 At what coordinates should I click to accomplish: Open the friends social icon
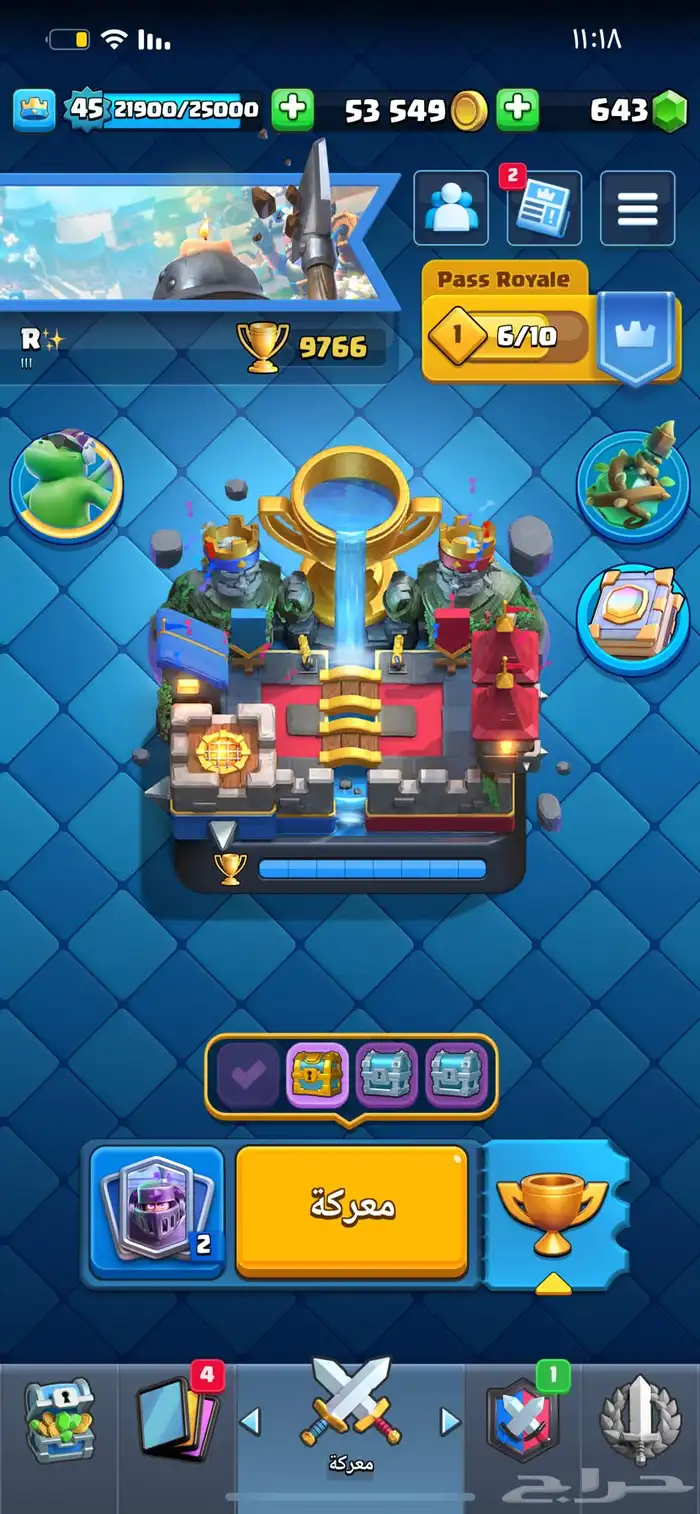[451, 208]
